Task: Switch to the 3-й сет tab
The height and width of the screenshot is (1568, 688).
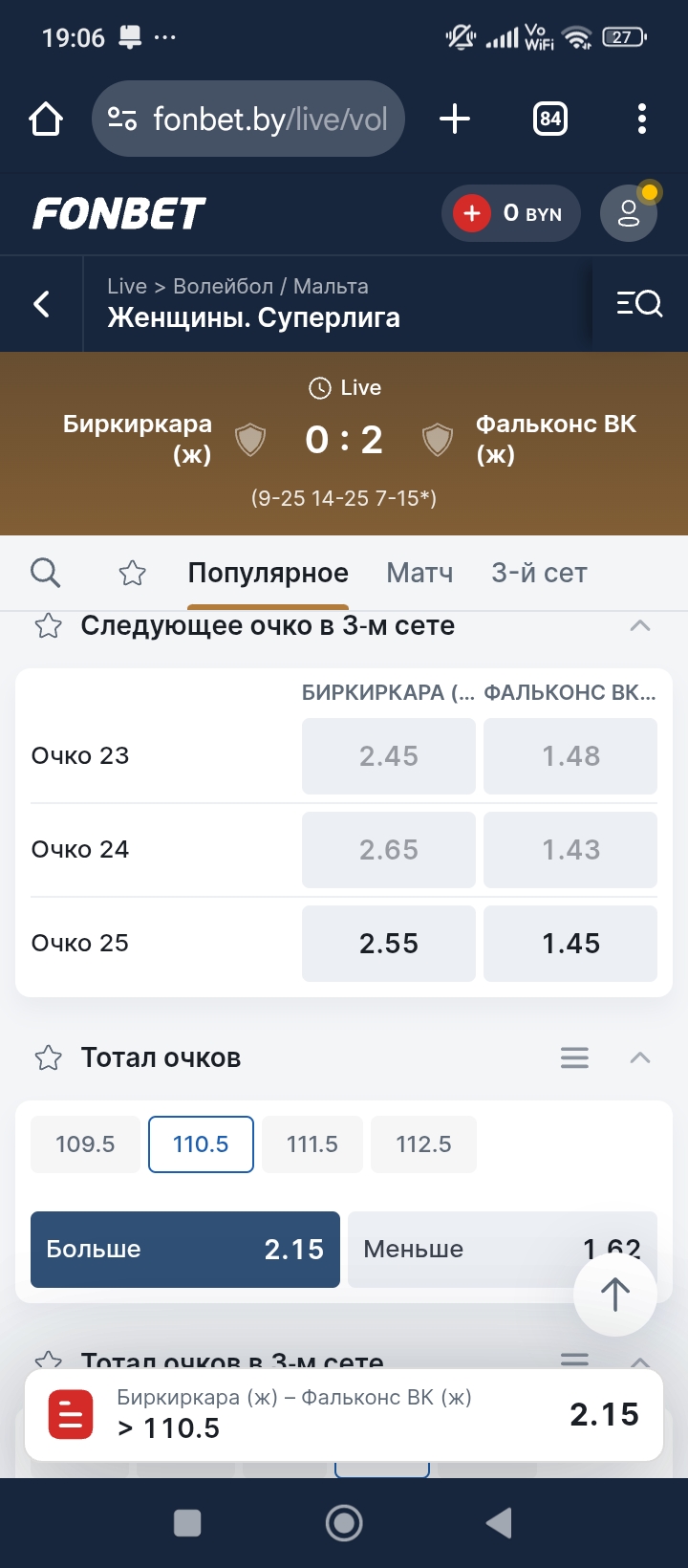Action: click(539, 573)
